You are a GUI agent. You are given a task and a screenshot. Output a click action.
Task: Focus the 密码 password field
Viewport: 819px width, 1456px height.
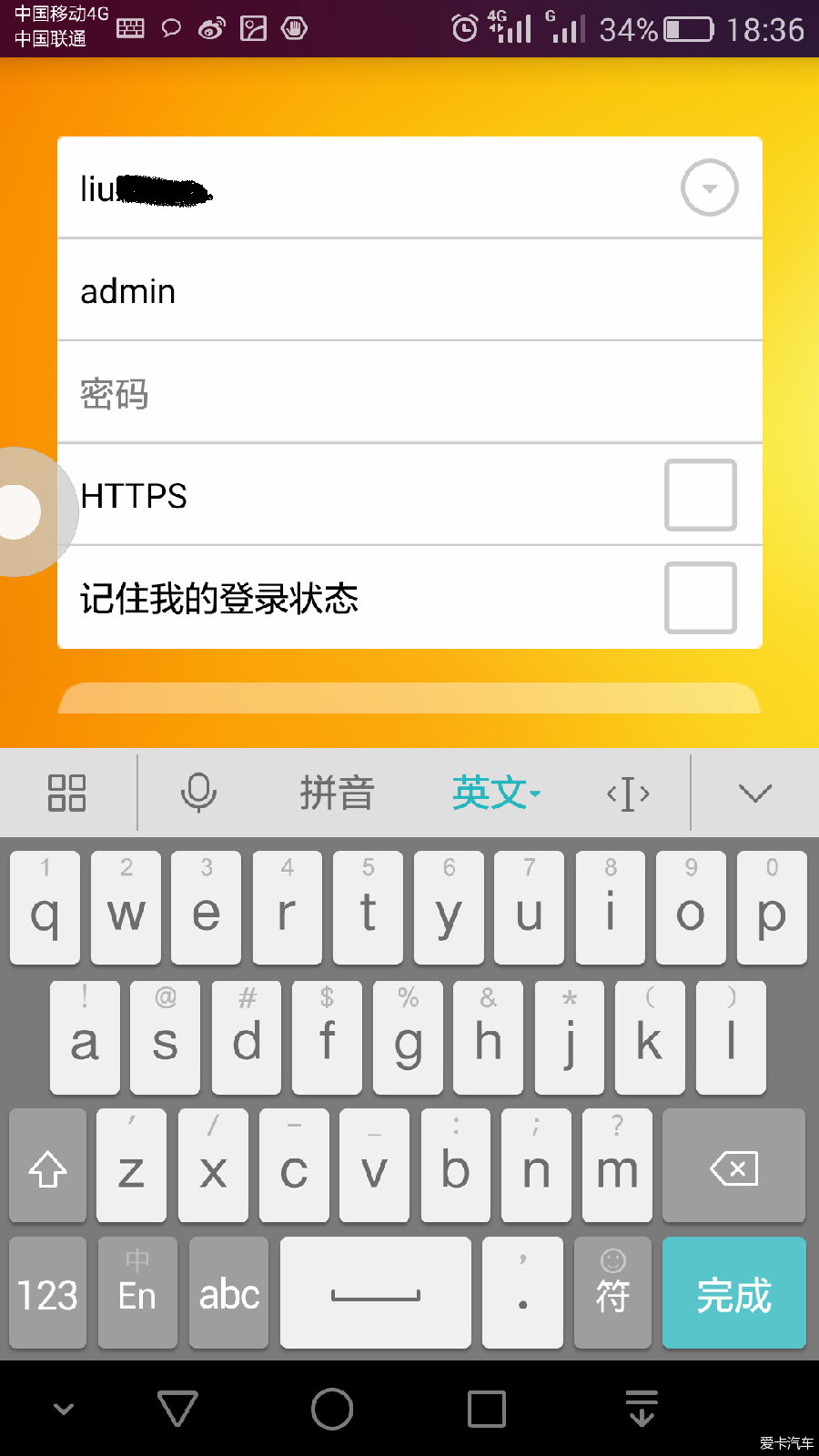tap(409, 393)
